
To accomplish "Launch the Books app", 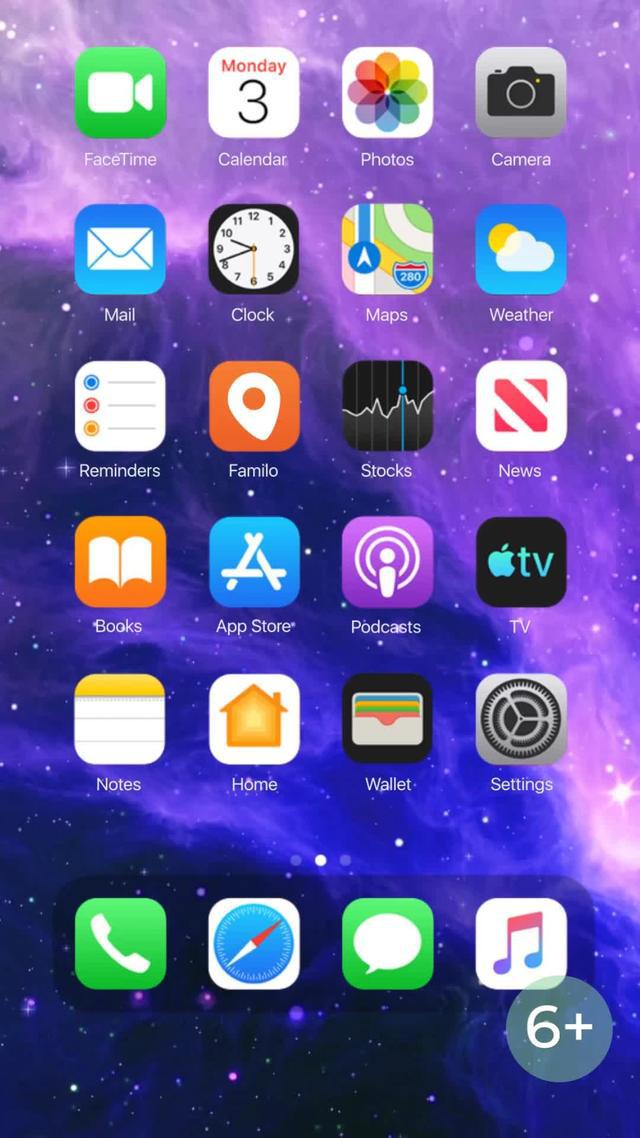I will coord(120,562).
